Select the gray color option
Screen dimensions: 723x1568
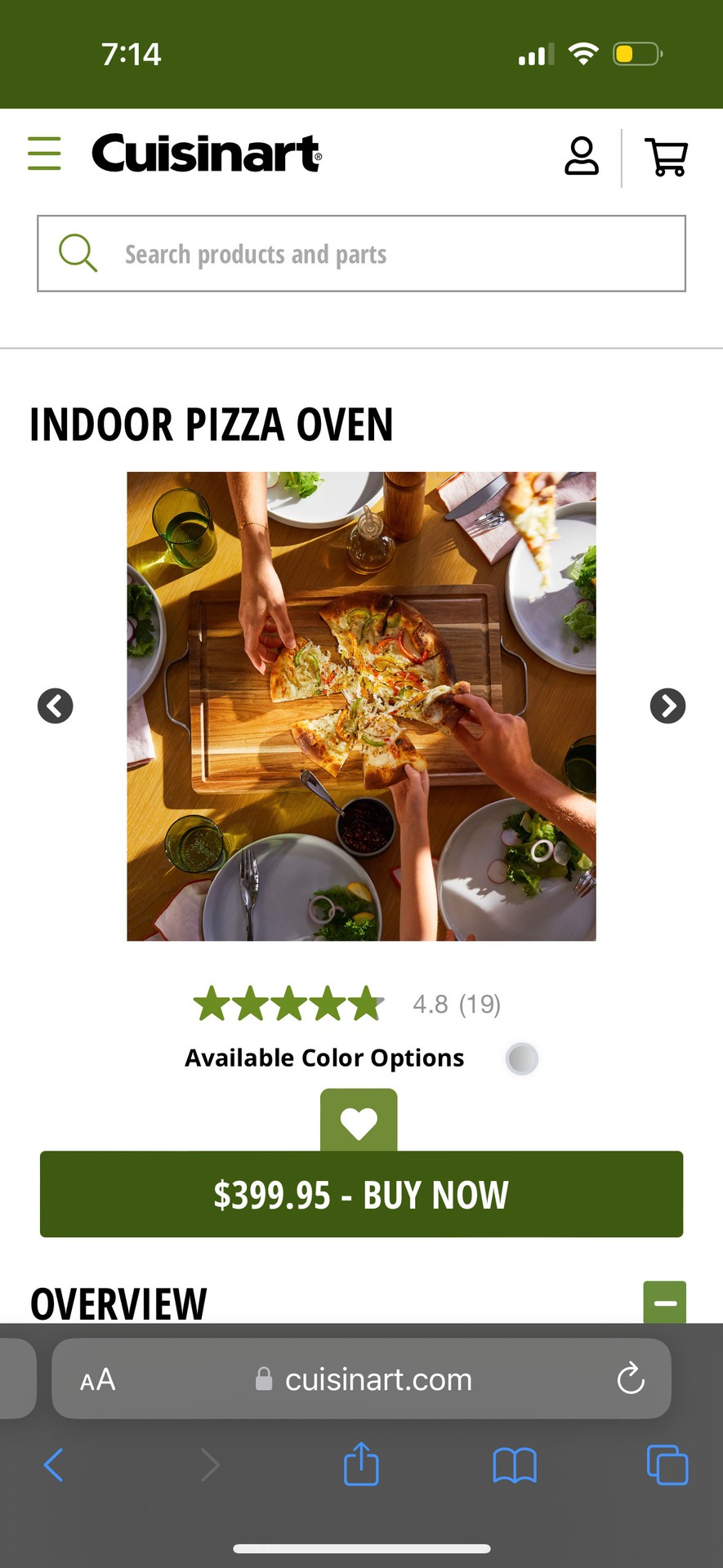point(522,1059)
